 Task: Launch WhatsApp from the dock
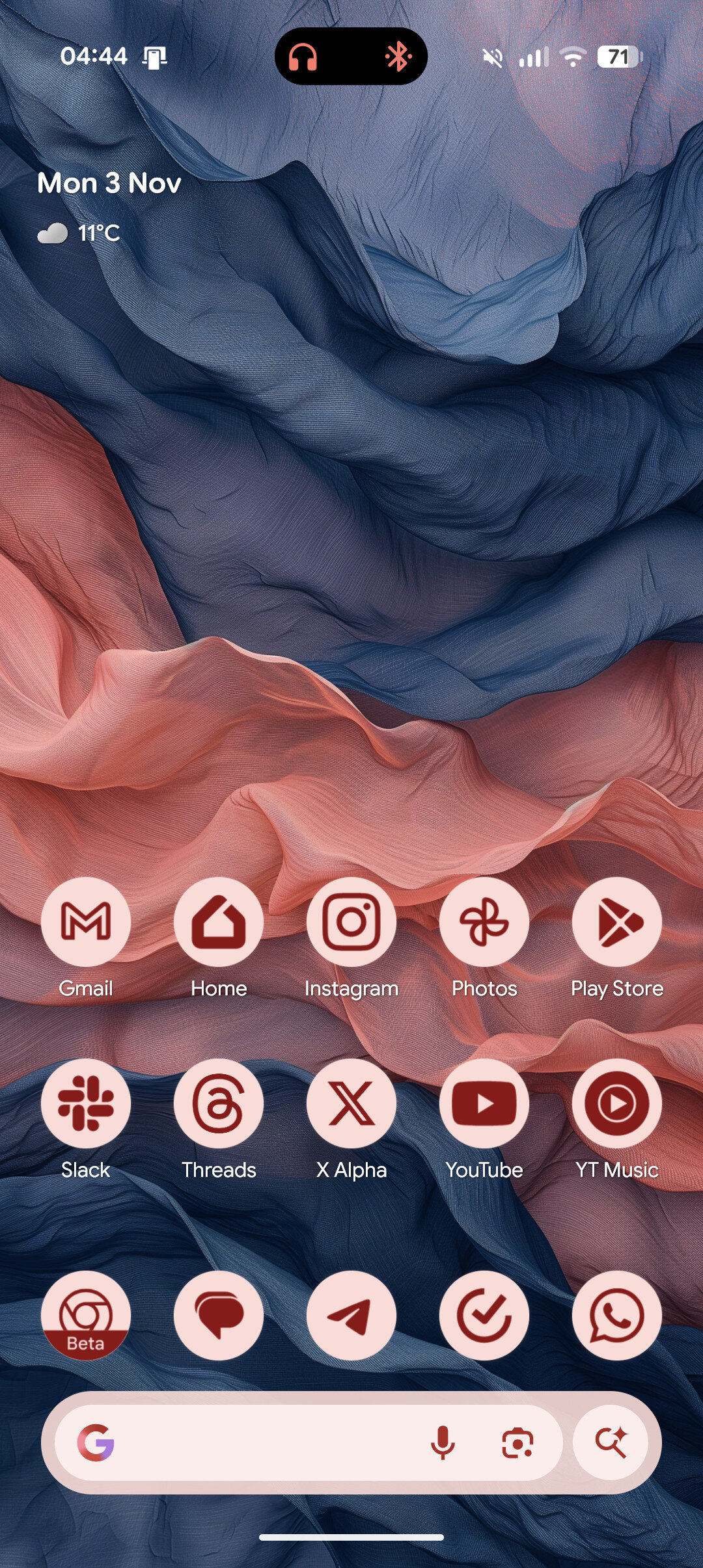click(617, 1315)
